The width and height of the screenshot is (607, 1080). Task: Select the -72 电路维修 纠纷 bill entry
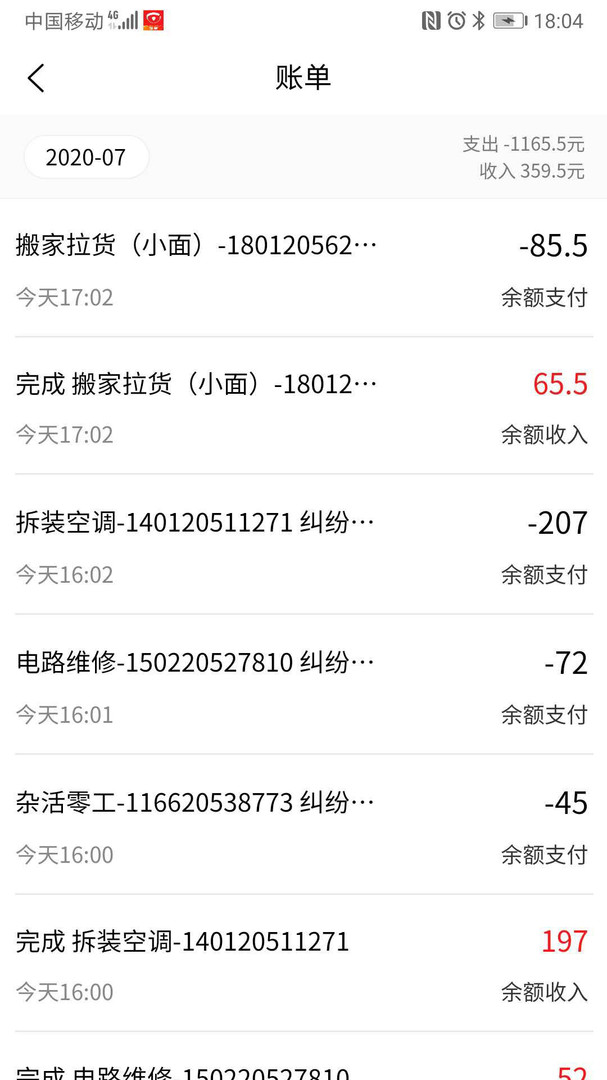click(x=303, y=686)
